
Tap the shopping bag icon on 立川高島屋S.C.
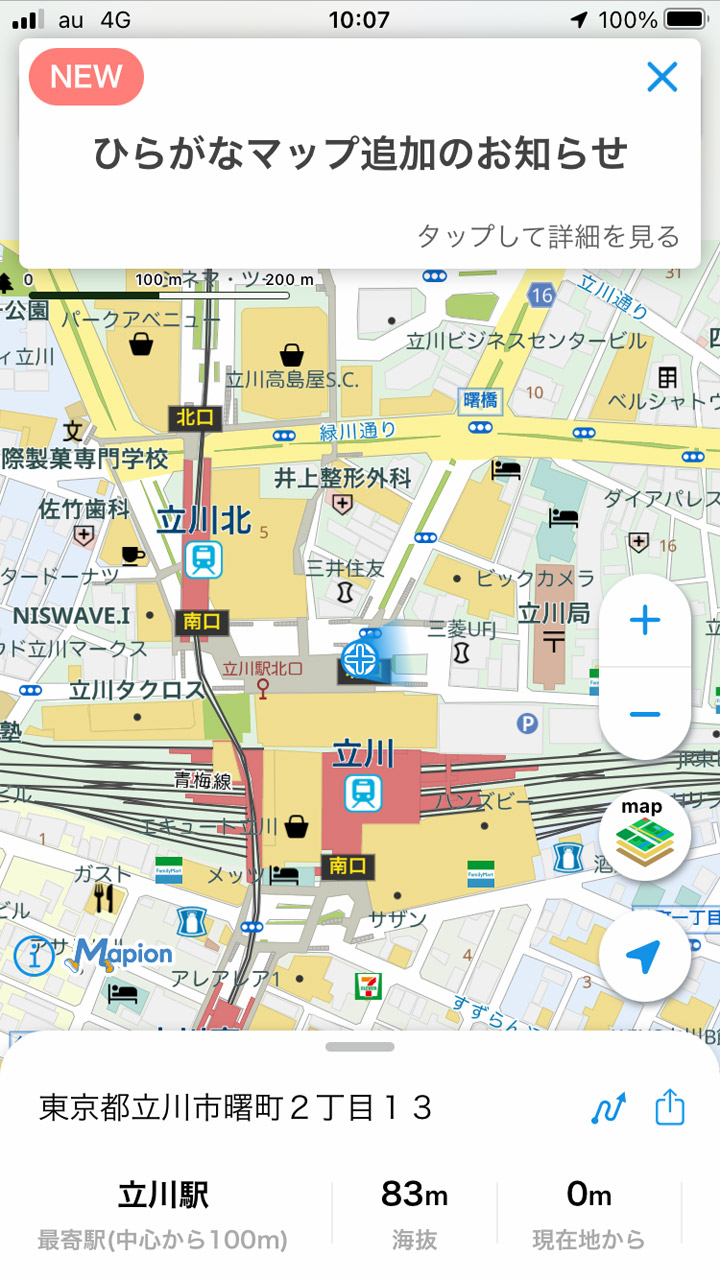point(291,352)
